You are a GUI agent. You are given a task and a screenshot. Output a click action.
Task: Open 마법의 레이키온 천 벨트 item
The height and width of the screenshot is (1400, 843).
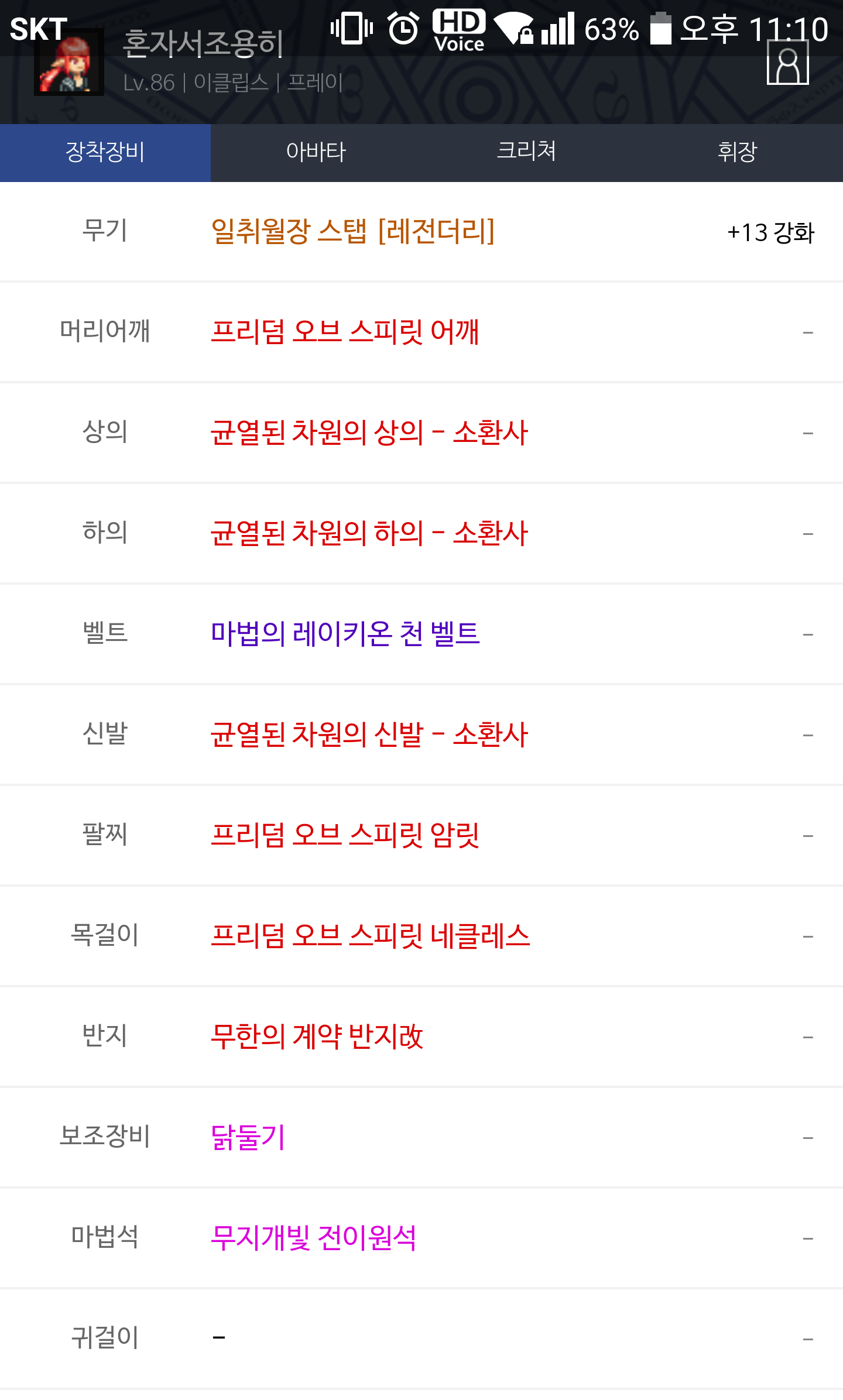click(x=345, y=634)
